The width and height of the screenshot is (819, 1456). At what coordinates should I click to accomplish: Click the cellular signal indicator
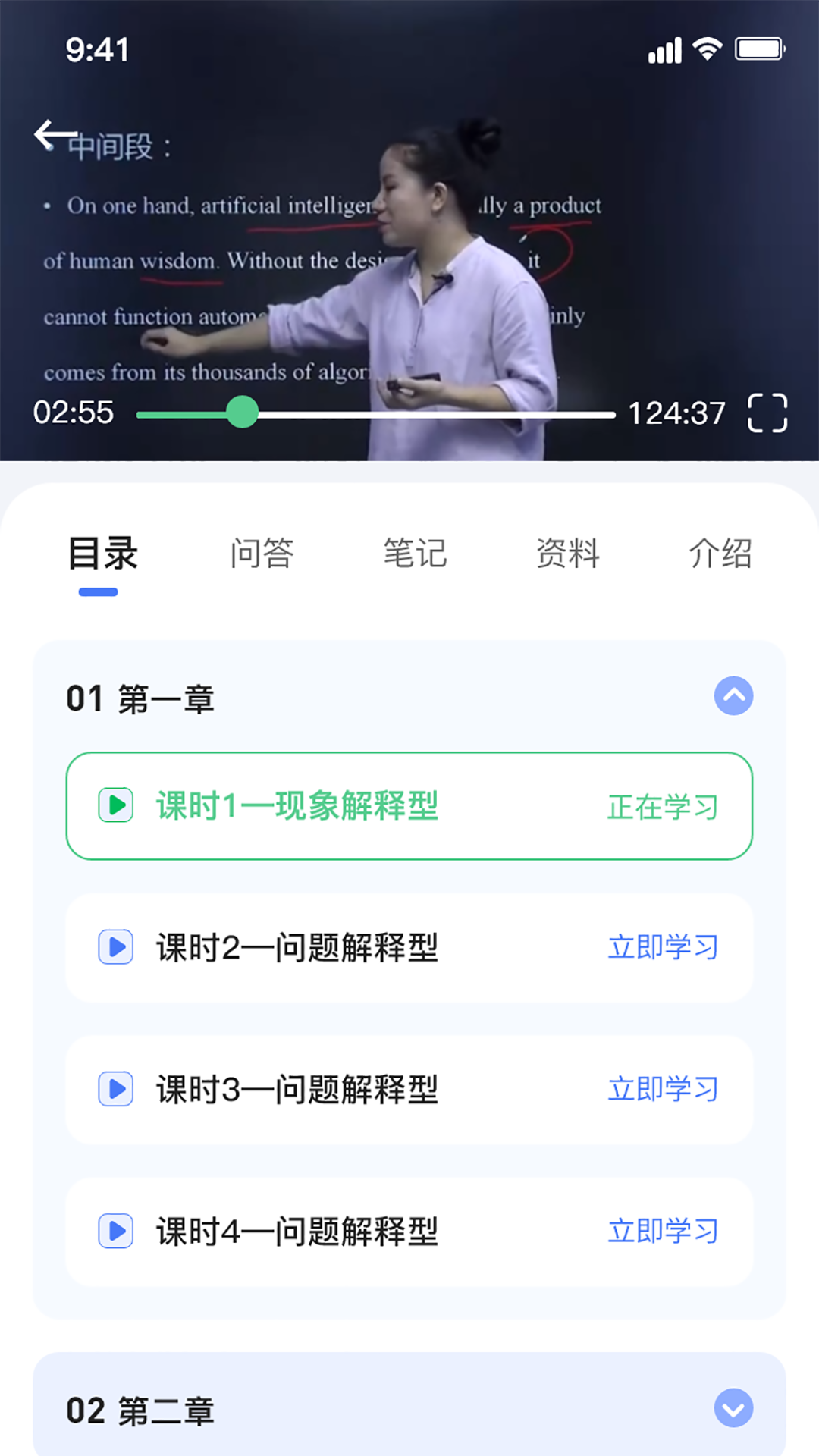pos(664,48)
